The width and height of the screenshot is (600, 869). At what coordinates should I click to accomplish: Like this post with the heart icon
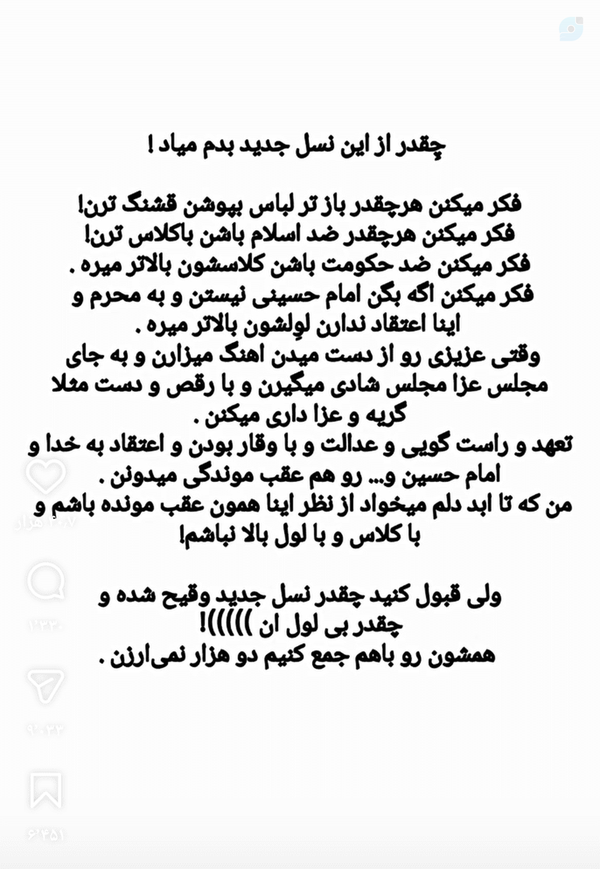click(x=46, y=476)
